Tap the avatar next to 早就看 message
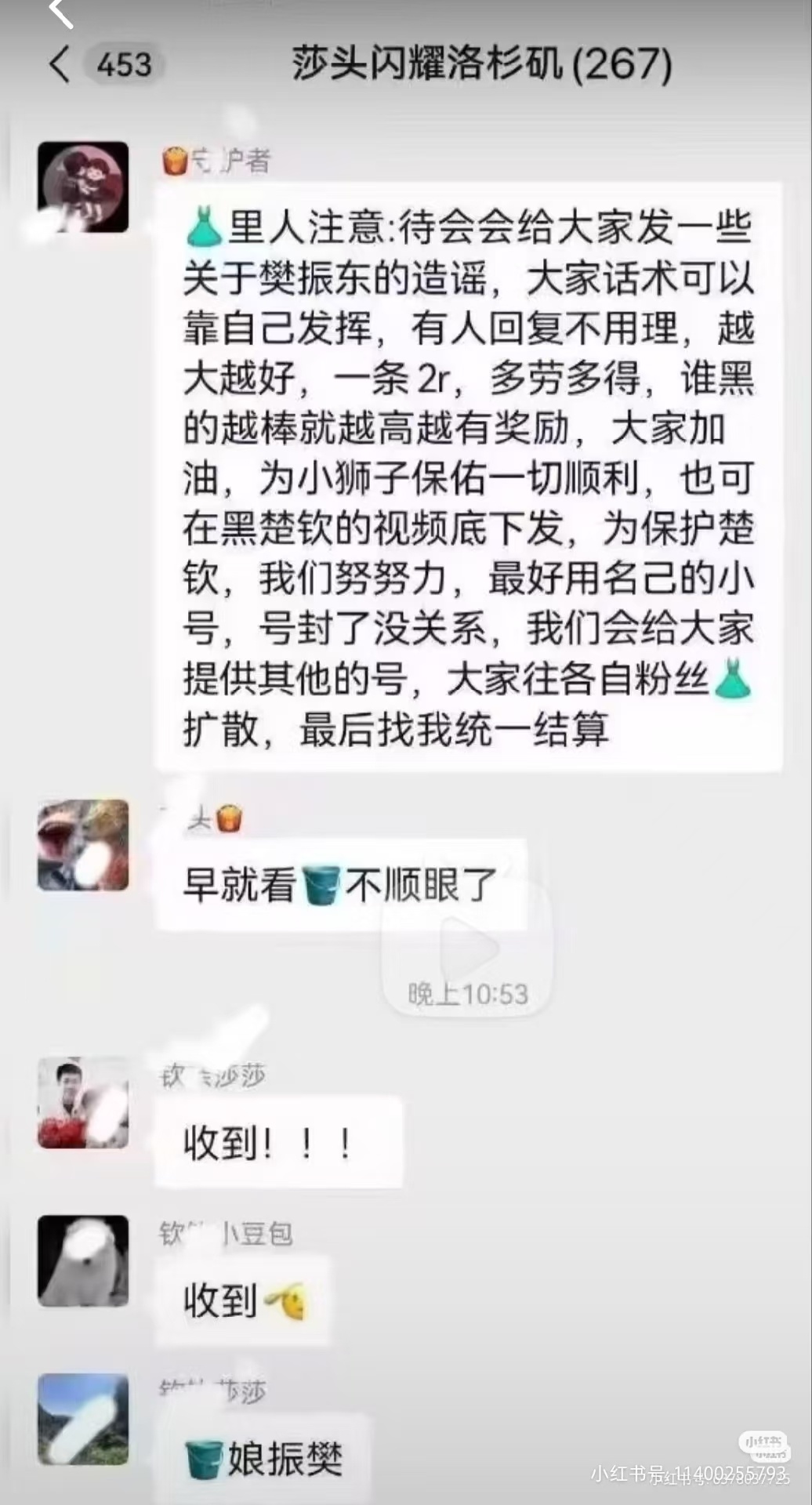812x1505 pixels. click(85, 844)
